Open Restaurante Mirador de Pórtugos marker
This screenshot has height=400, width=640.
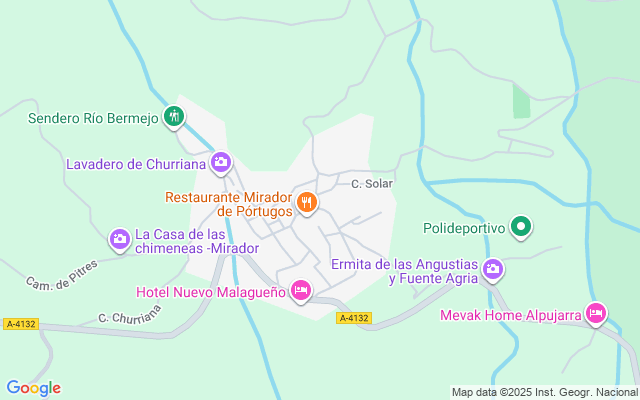tap(307, 203)
